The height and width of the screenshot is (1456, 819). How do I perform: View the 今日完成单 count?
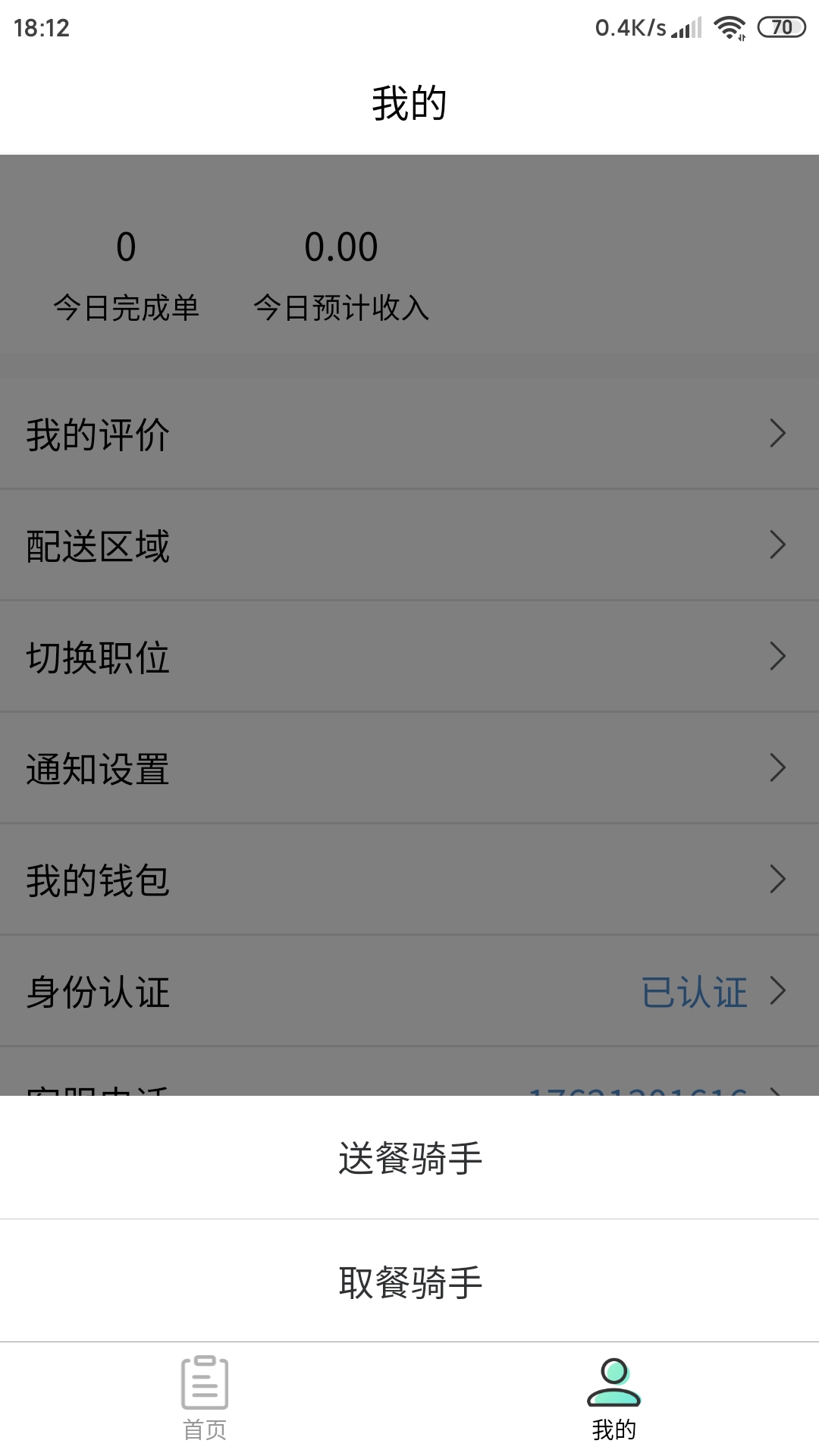[127, 273]
